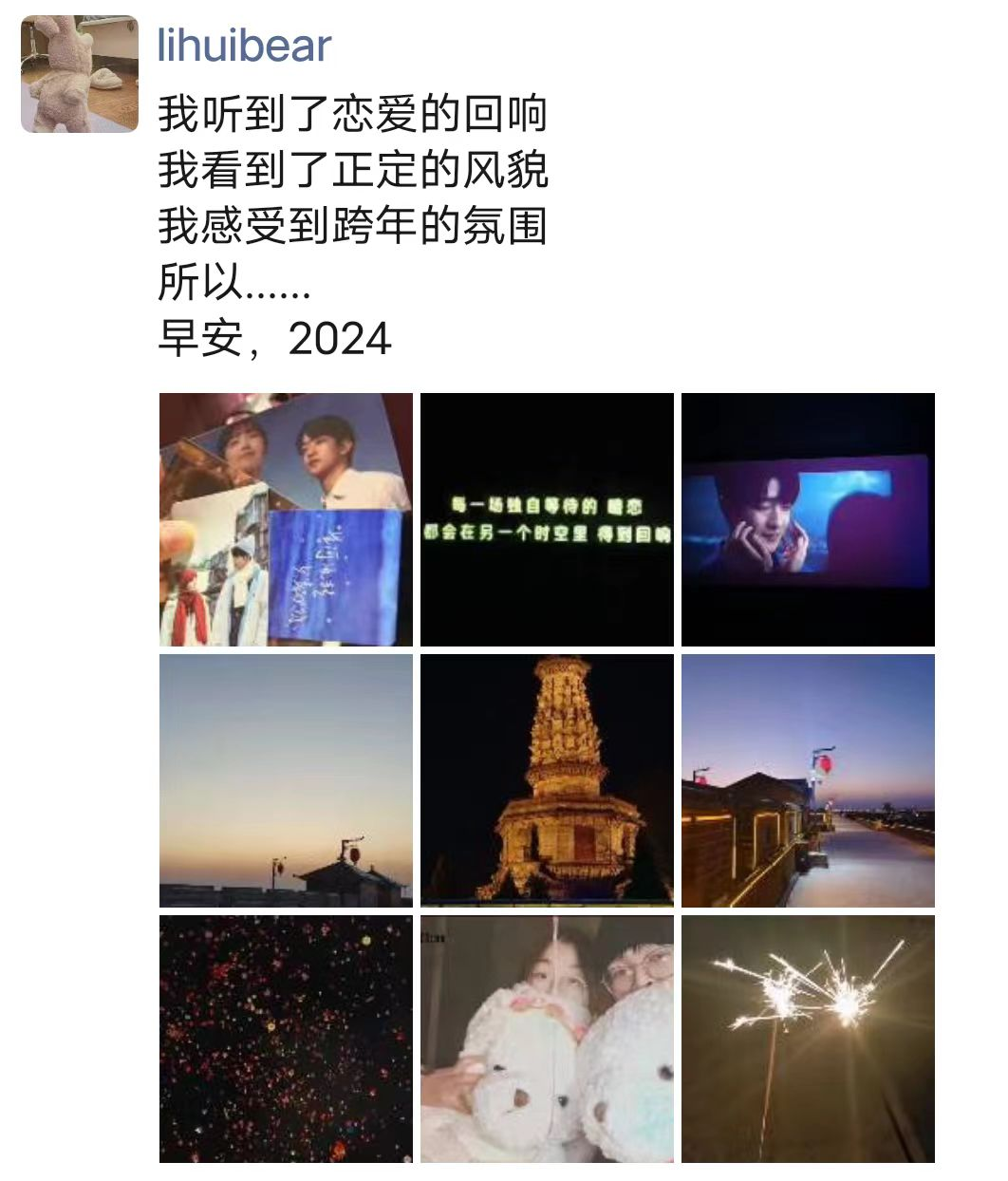
Task: View the photo with green subtitle text
Action: click(x=547, y=519)
